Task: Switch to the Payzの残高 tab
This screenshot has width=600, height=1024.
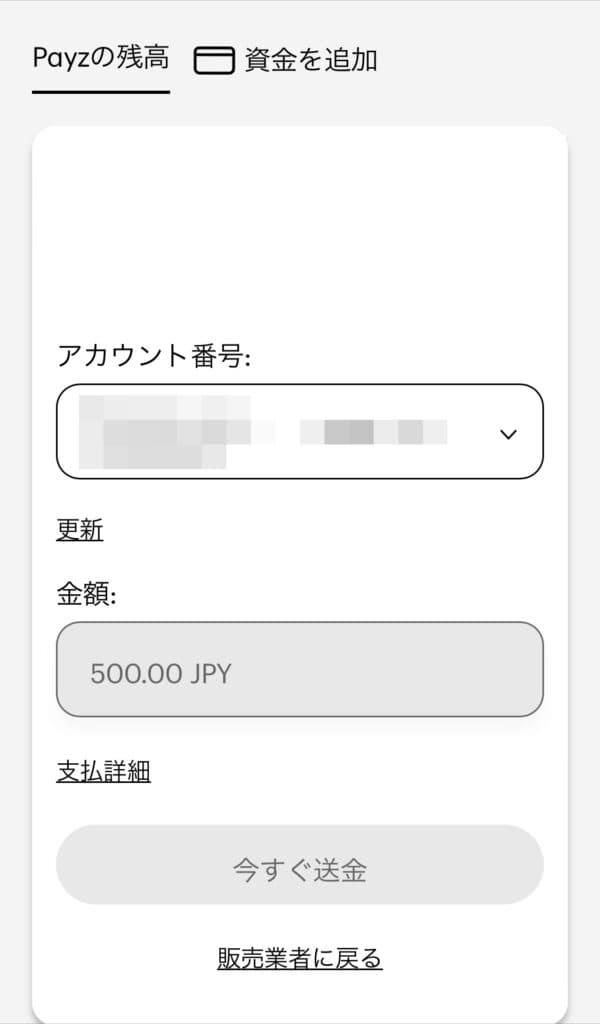Action: [x=101, y=59]
